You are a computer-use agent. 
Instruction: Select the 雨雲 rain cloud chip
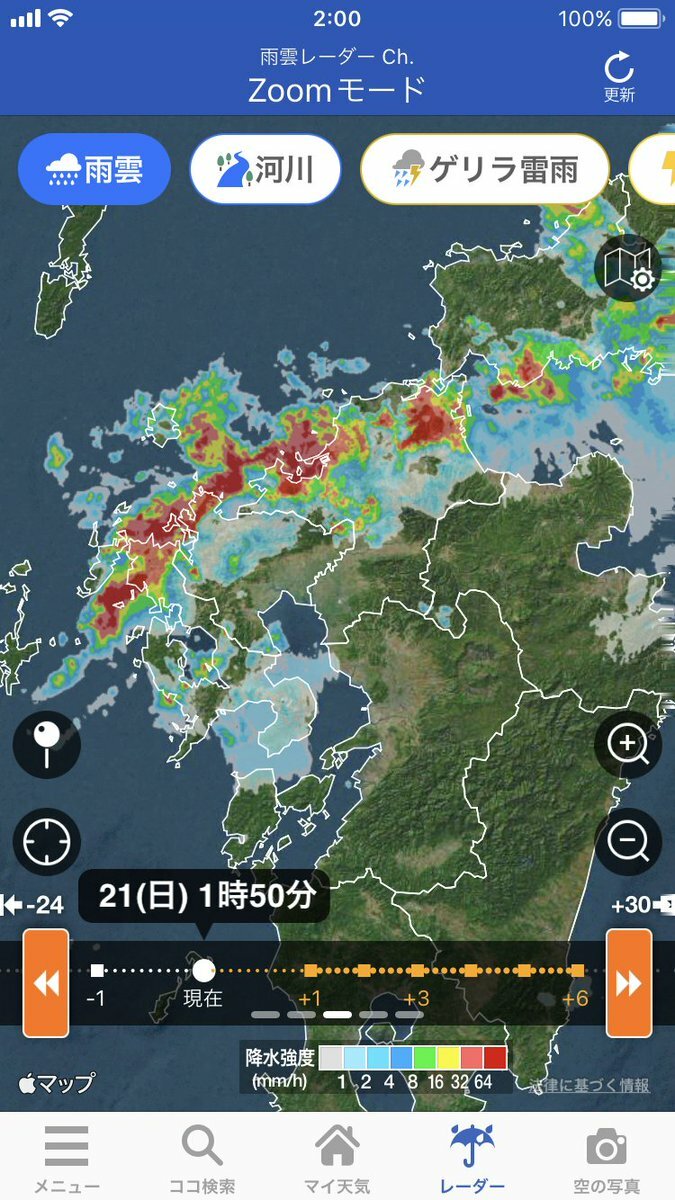pyautogui.click(x=94, y=169)
